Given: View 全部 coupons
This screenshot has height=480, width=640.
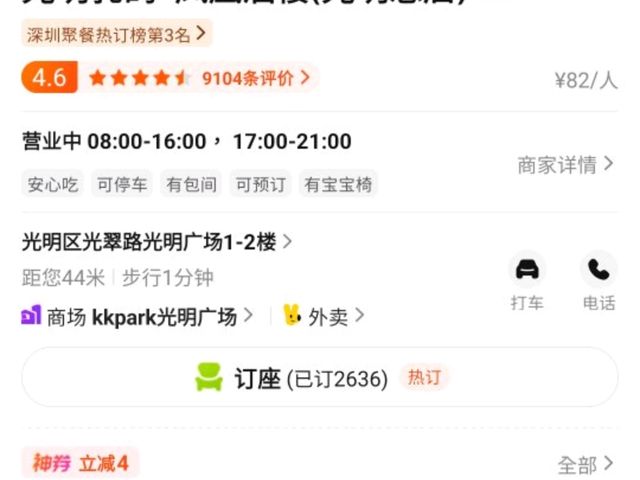Looking at the screenshot, I should pos(585,464).
